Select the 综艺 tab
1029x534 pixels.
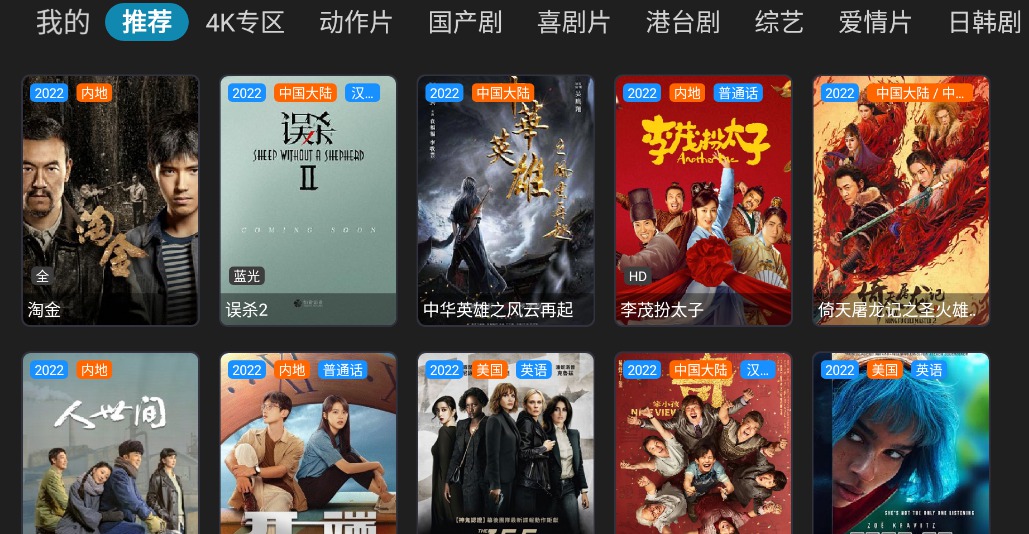click(779, 22)
